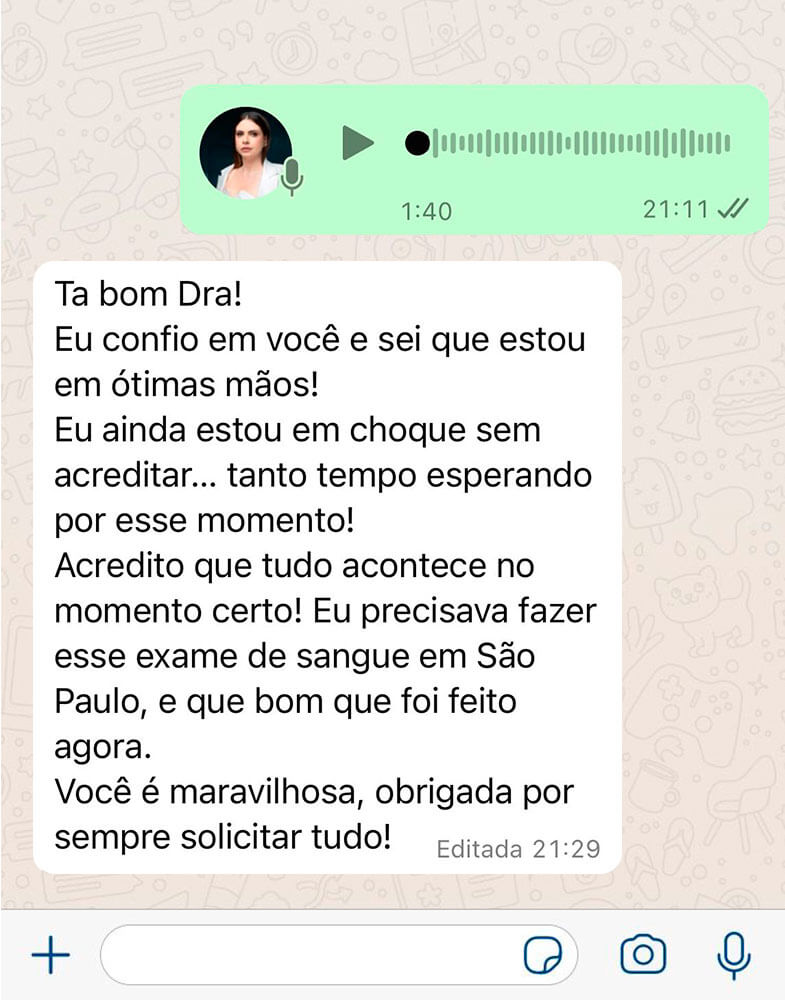Tap the black playback dot on the waveform
The width and height of the screenshot is (785, 1000).
click(419, 144)
